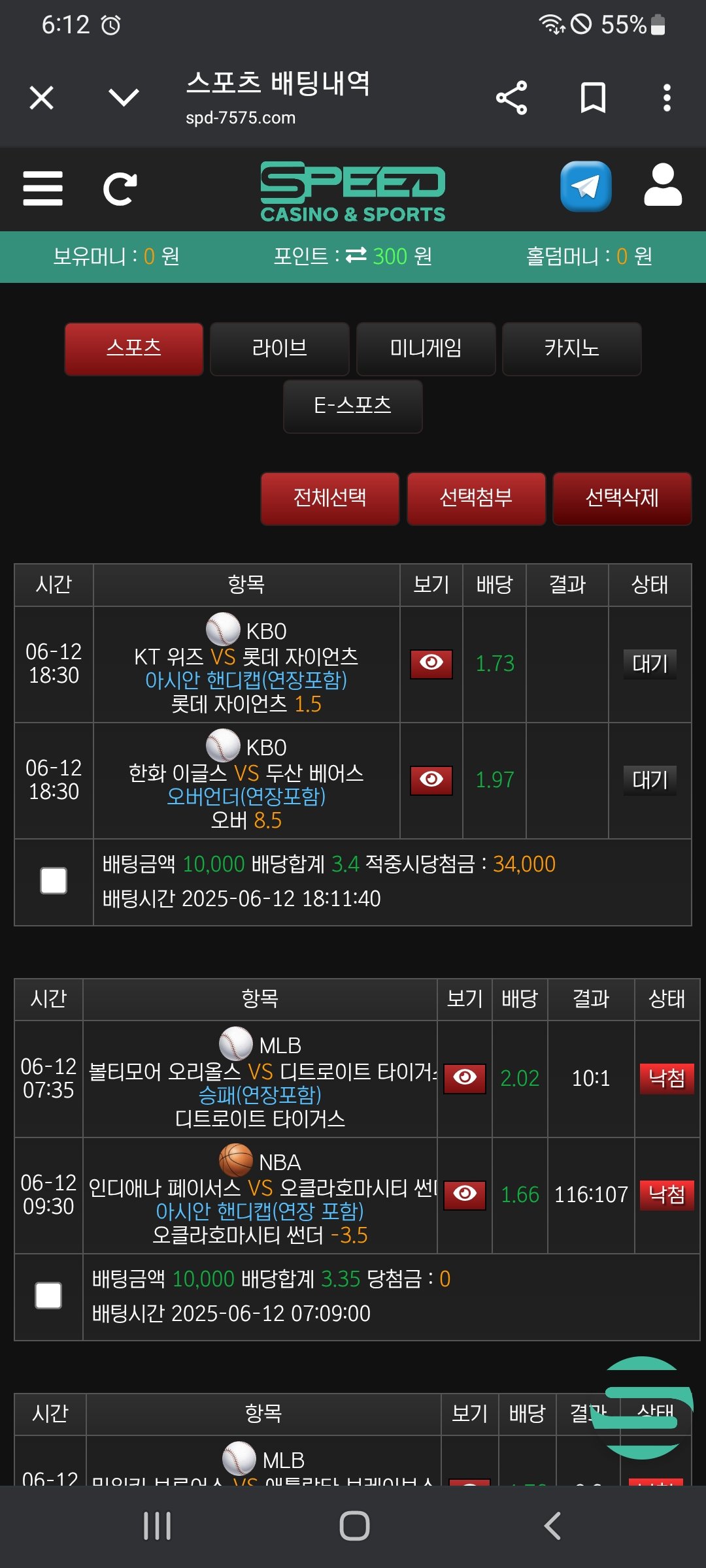Screen dimensions: 706x1568
Task: Share this page
Action: pyautogui.click(x=511, y=98)
